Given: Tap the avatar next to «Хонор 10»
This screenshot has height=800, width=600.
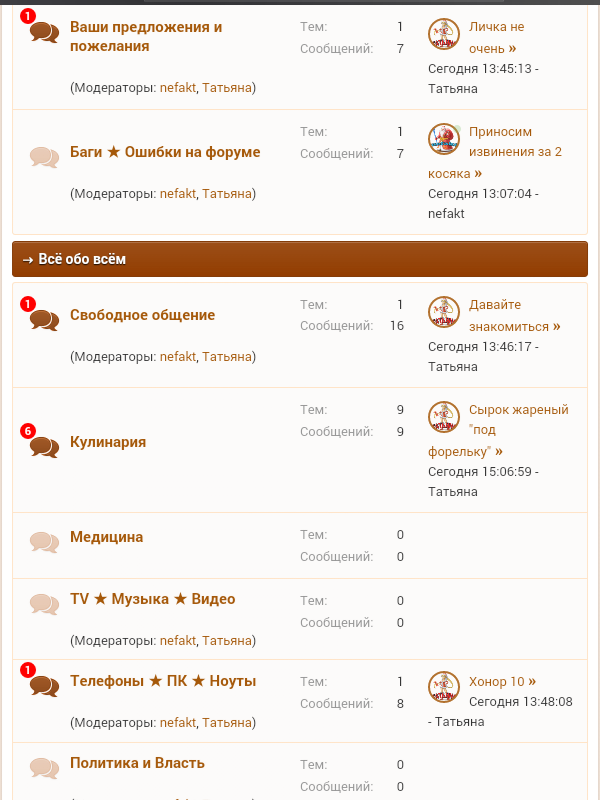Looking at the screenshot, I should click(444, 687).
